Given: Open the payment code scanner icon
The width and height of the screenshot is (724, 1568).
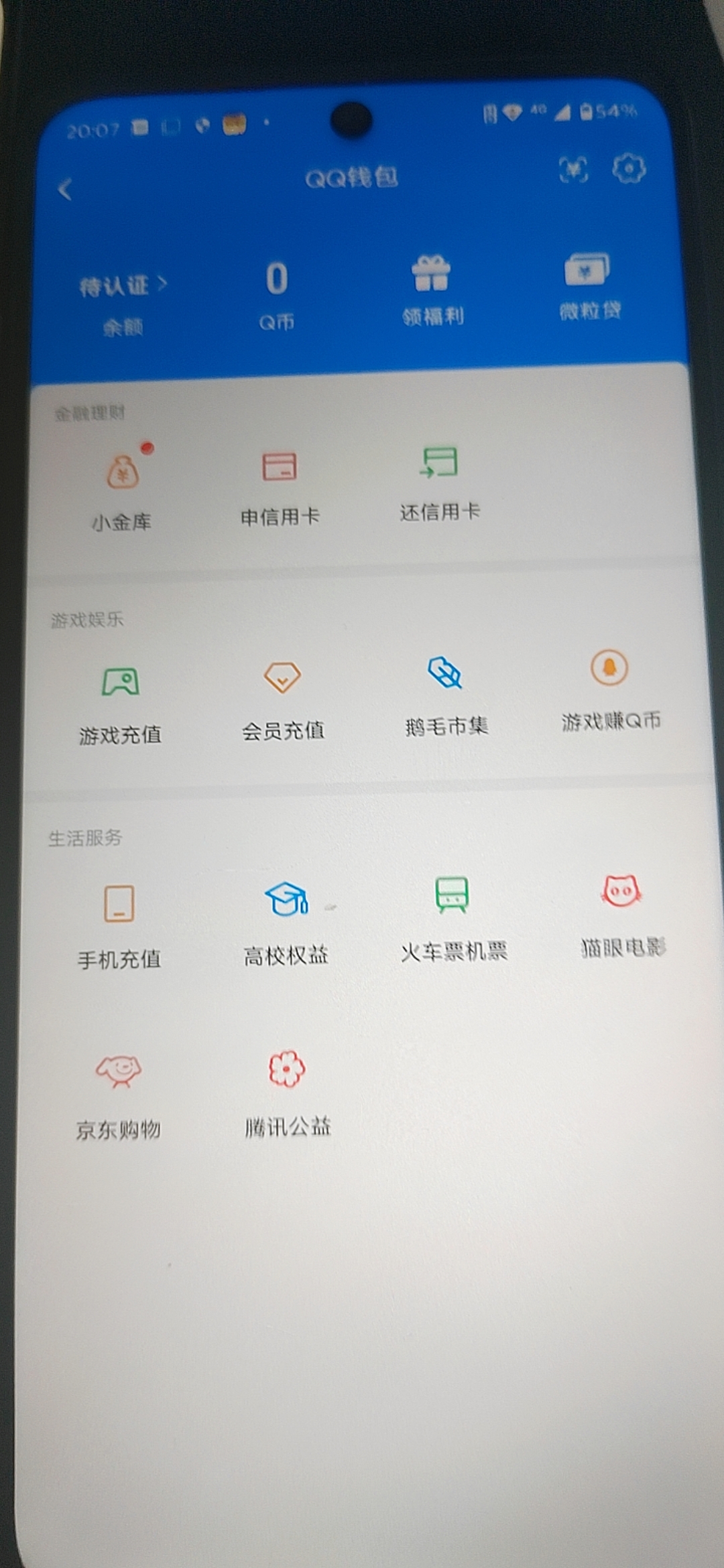Looking at the screenshot, I should pyautogui.click(x=574, y=170).
